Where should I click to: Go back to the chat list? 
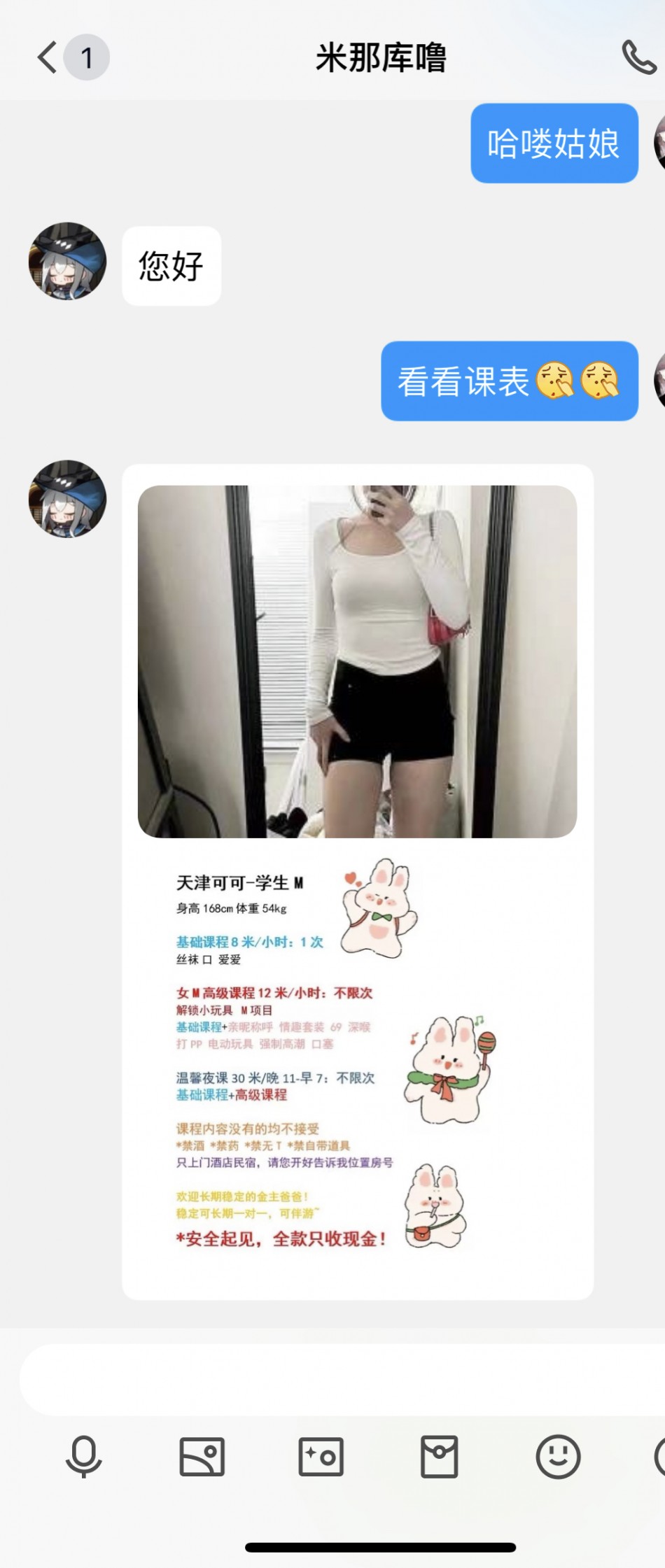point(48,57)
